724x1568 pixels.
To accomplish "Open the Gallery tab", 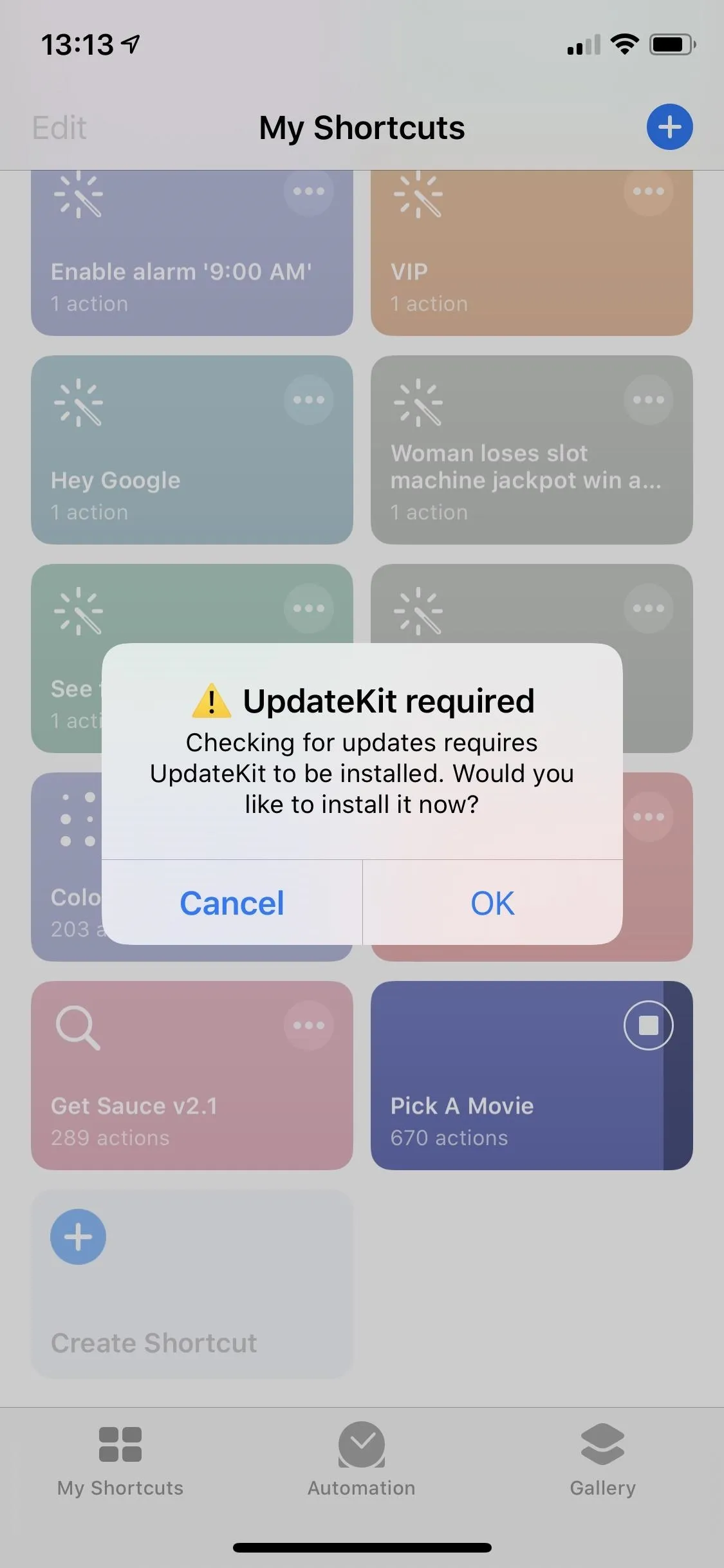I will [x=602, y=1460].
